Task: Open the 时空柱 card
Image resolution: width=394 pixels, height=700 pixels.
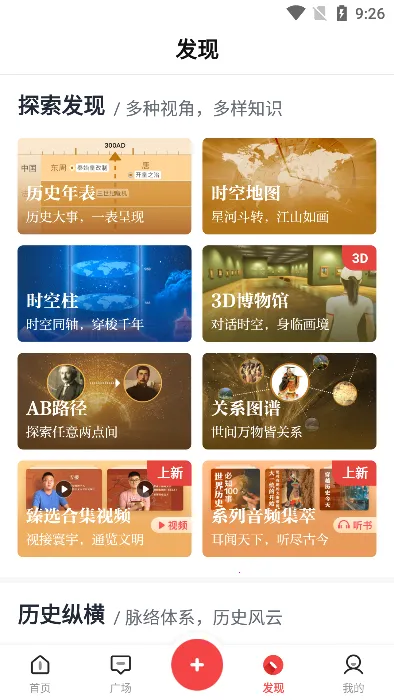Action: point(104,293)
